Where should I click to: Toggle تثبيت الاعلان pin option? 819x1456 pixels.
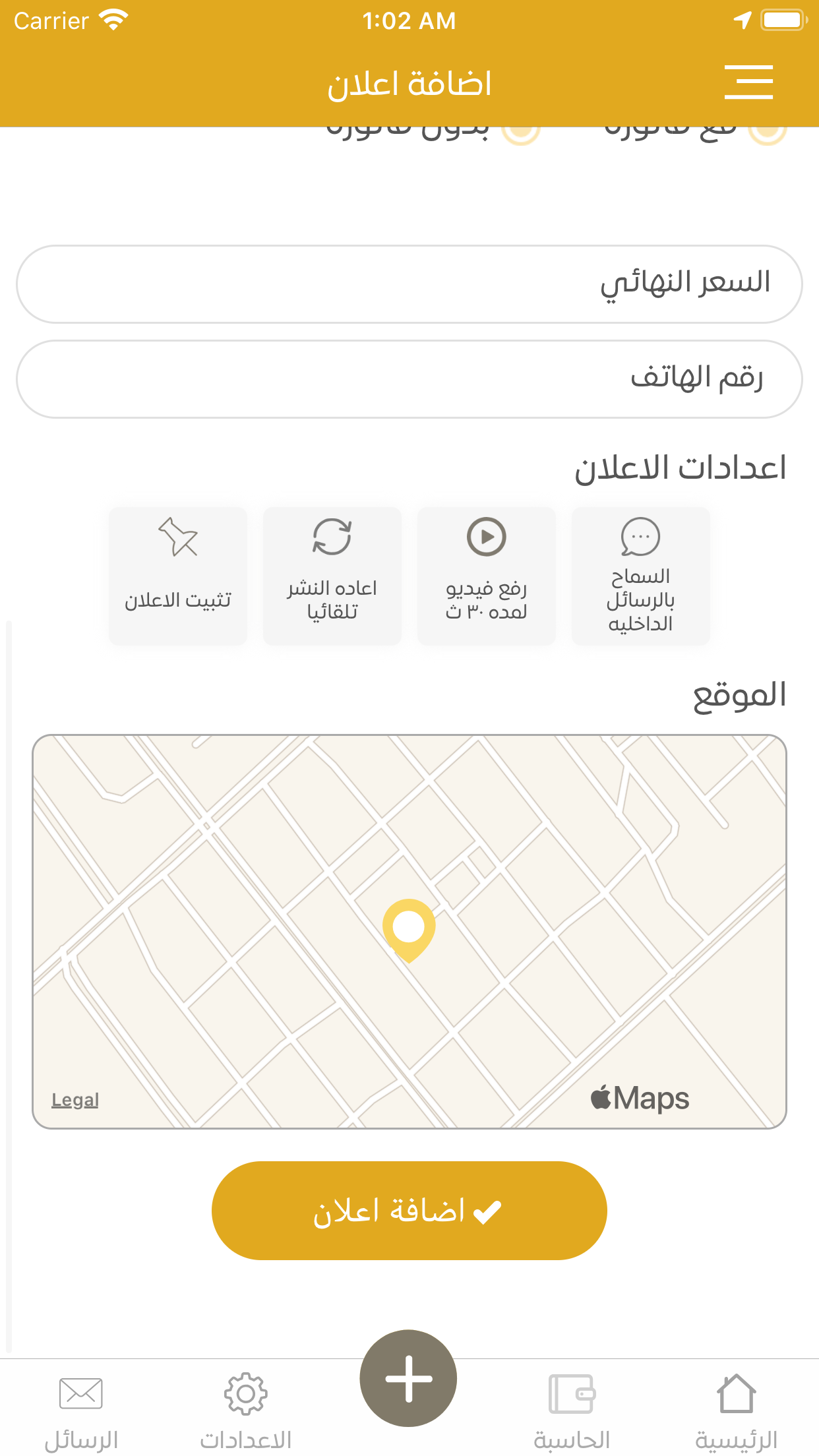coord(178,576)
